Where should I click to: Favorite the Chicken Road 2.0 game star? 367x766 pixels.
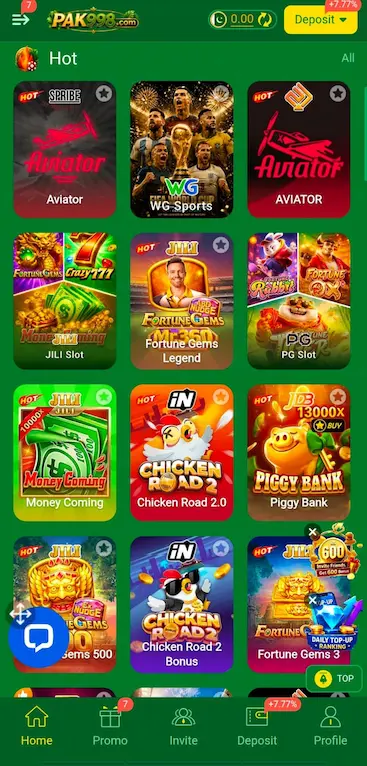point(220,396)
